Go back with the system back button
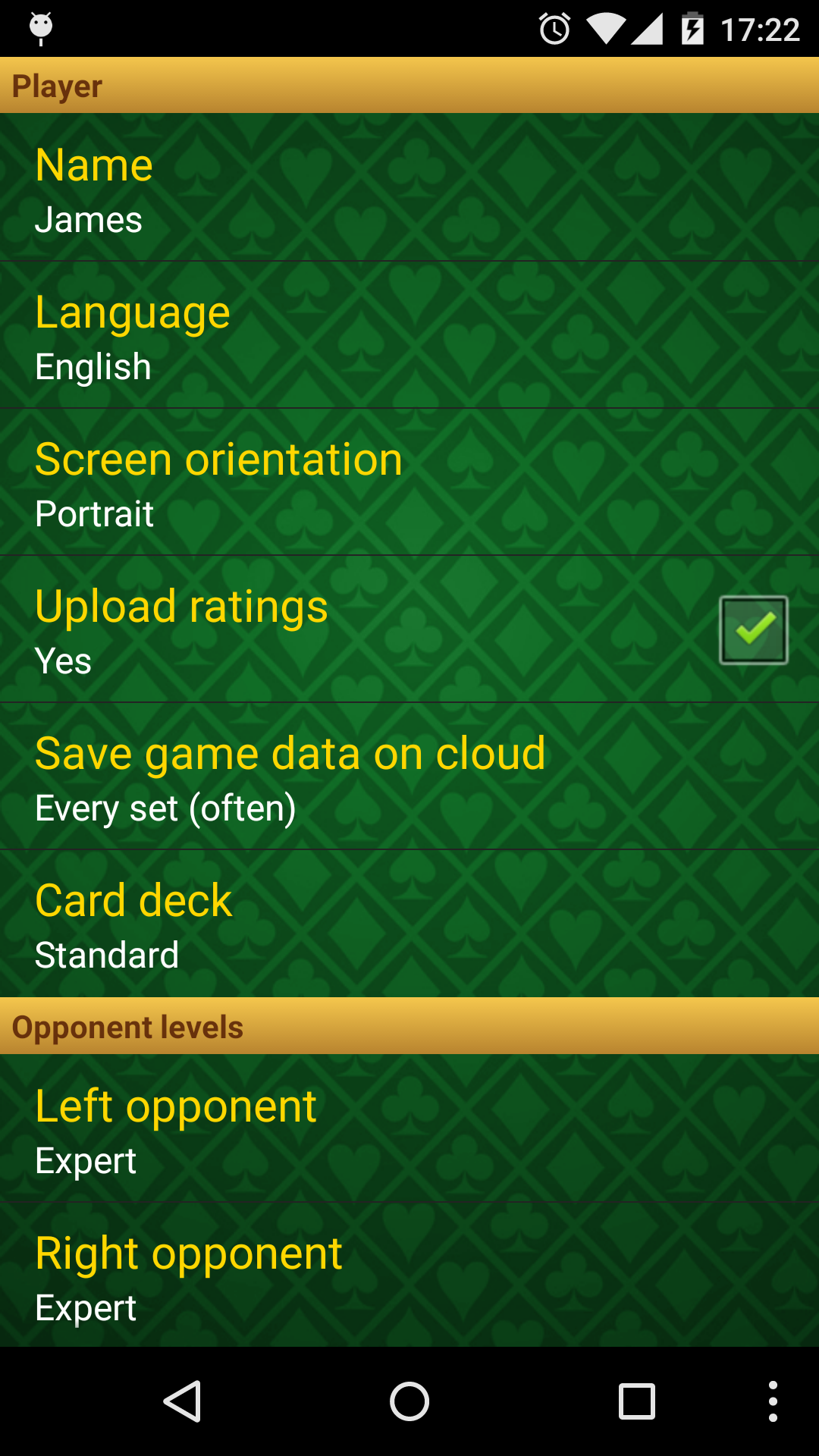This screenshot has width=819, height=1456. pyautogui.click(x=183, y=1401)
